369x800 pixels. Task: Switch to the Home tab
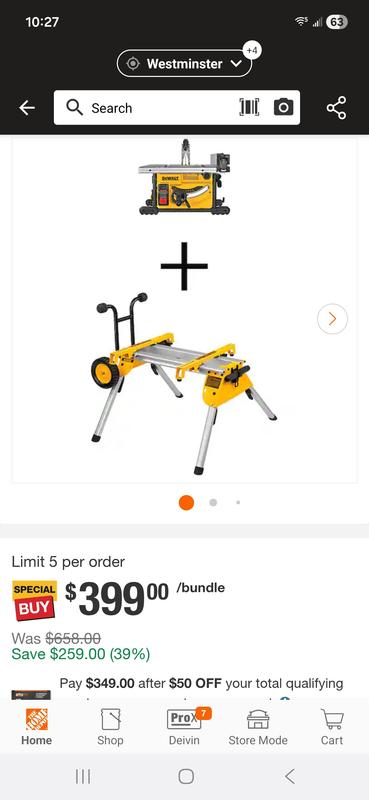pyautogui.click(x=37, y=726)
